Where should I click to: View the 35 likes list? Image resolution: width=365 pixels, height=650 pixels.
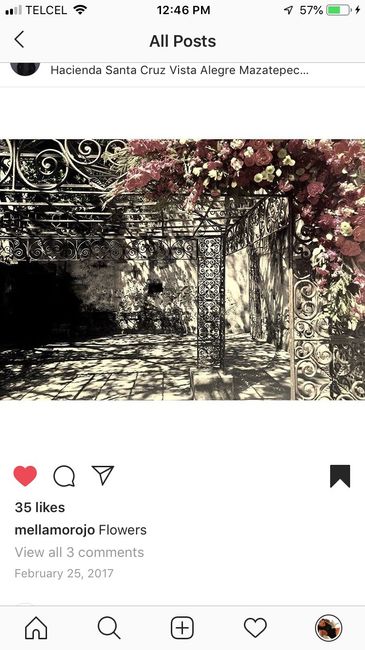click(x=40, y=507)
